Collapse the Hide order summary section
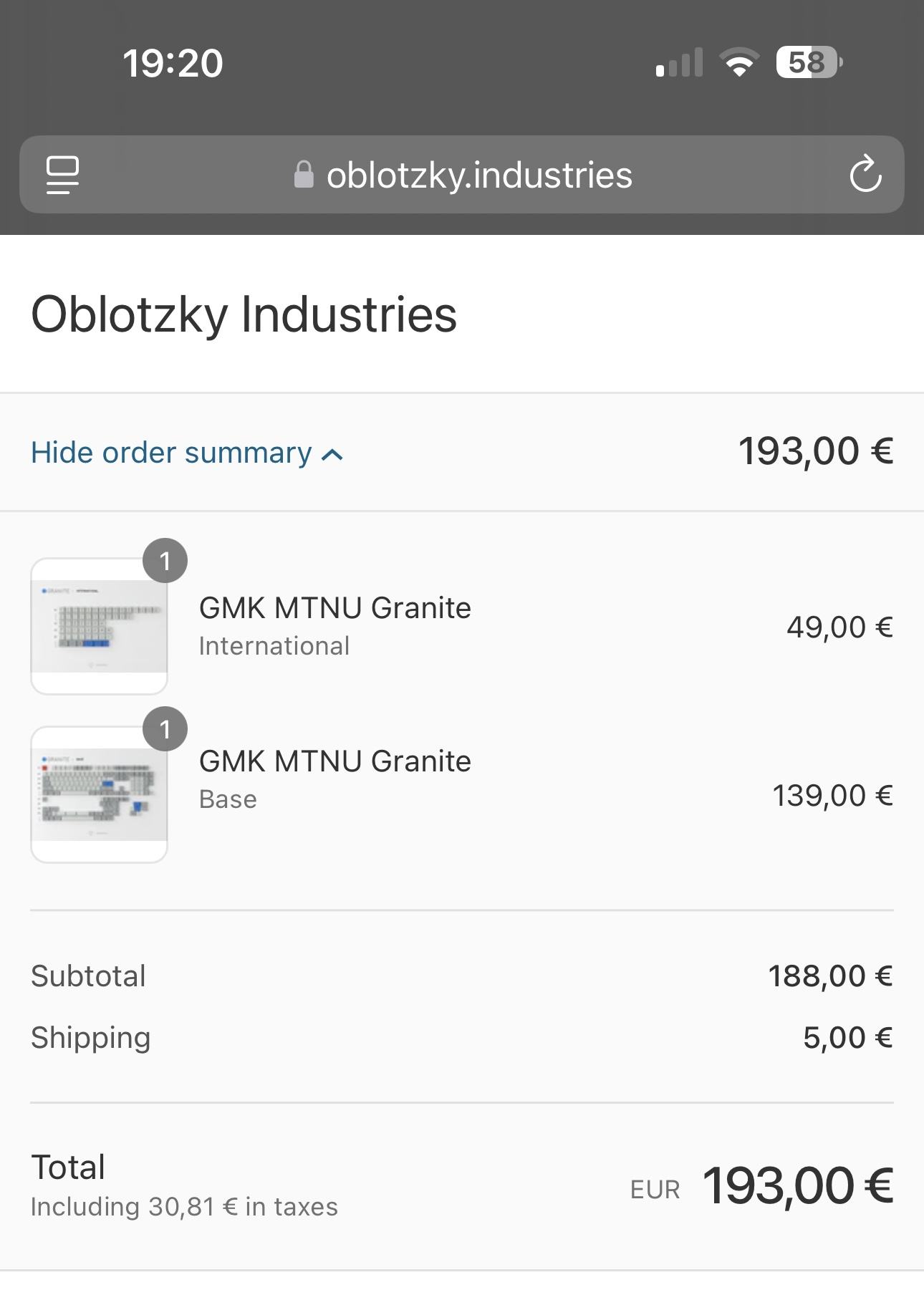Viewport: 924px width, 1300px height. coord(186,453)
